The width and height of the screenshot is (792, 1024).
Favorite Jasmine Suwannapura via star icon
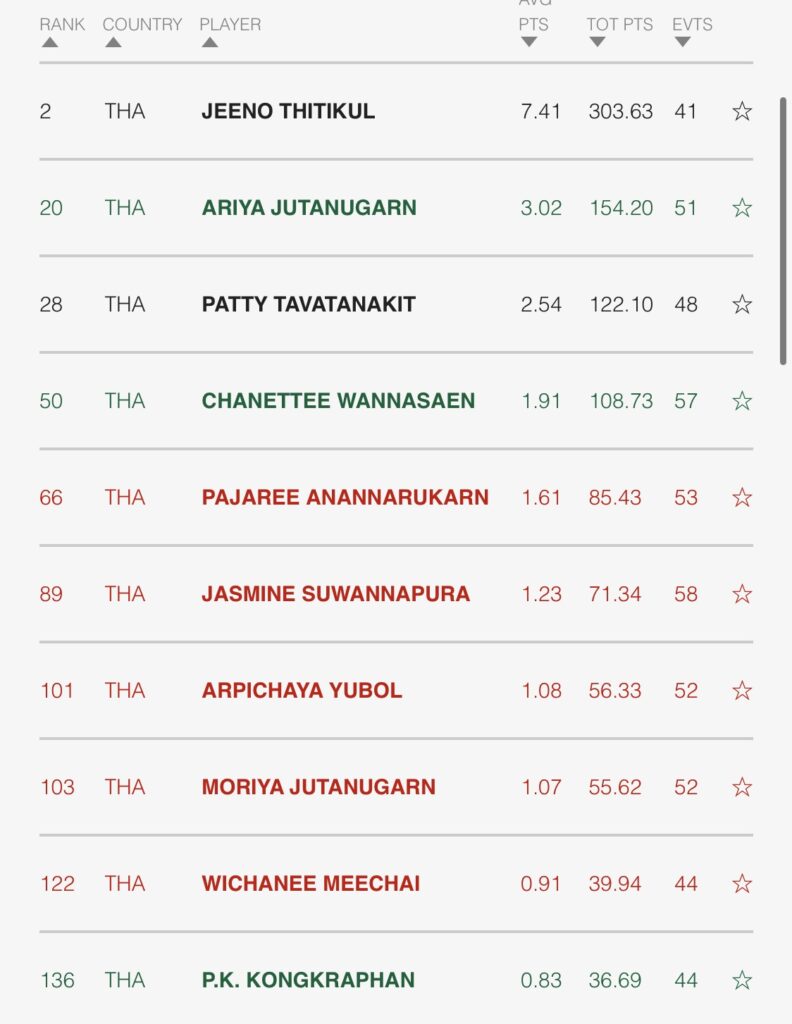tap(742, 594)
